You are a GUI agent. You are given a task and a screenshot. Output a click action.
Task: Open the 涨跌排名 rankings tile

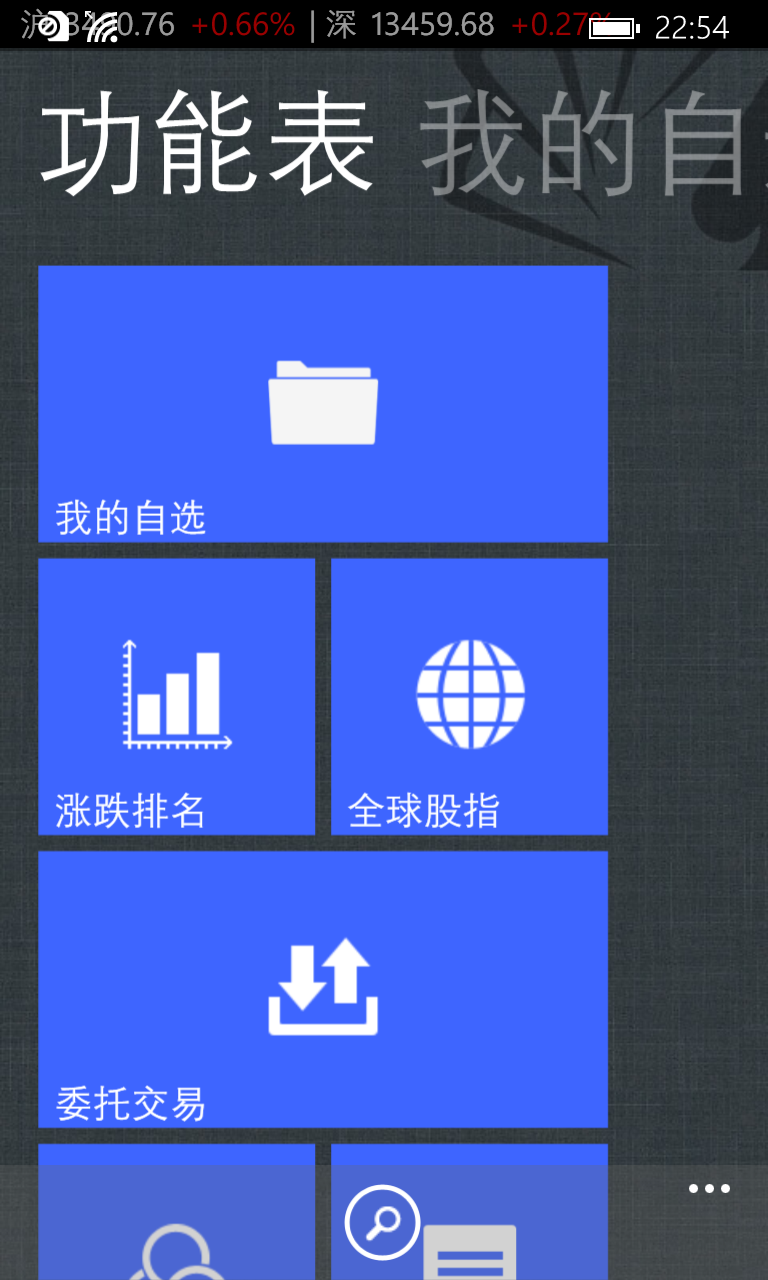click(x=176, y=696)
